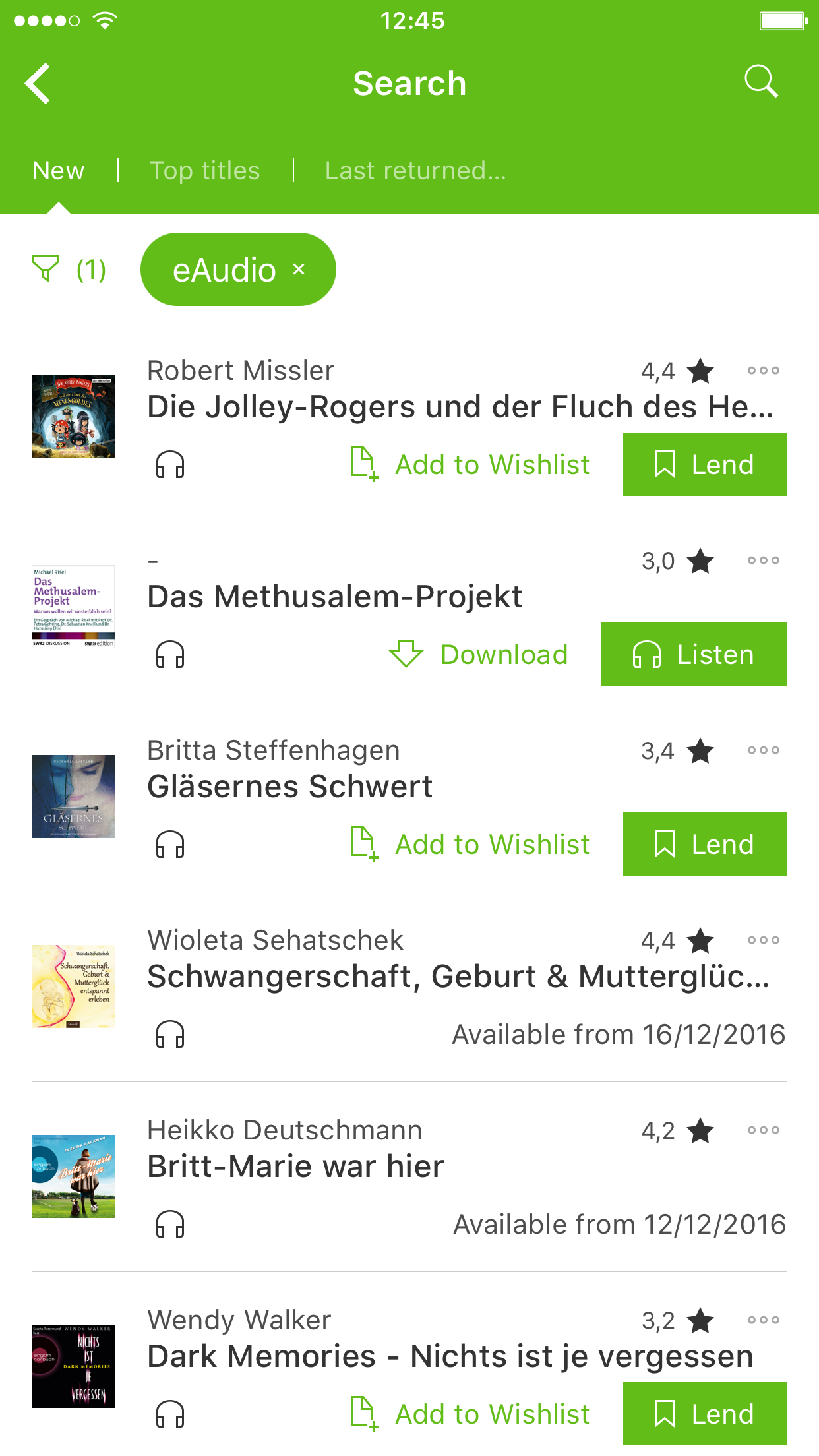
Task: Open more options for Das Methusalem-Projekt
Action: [763, 561]
